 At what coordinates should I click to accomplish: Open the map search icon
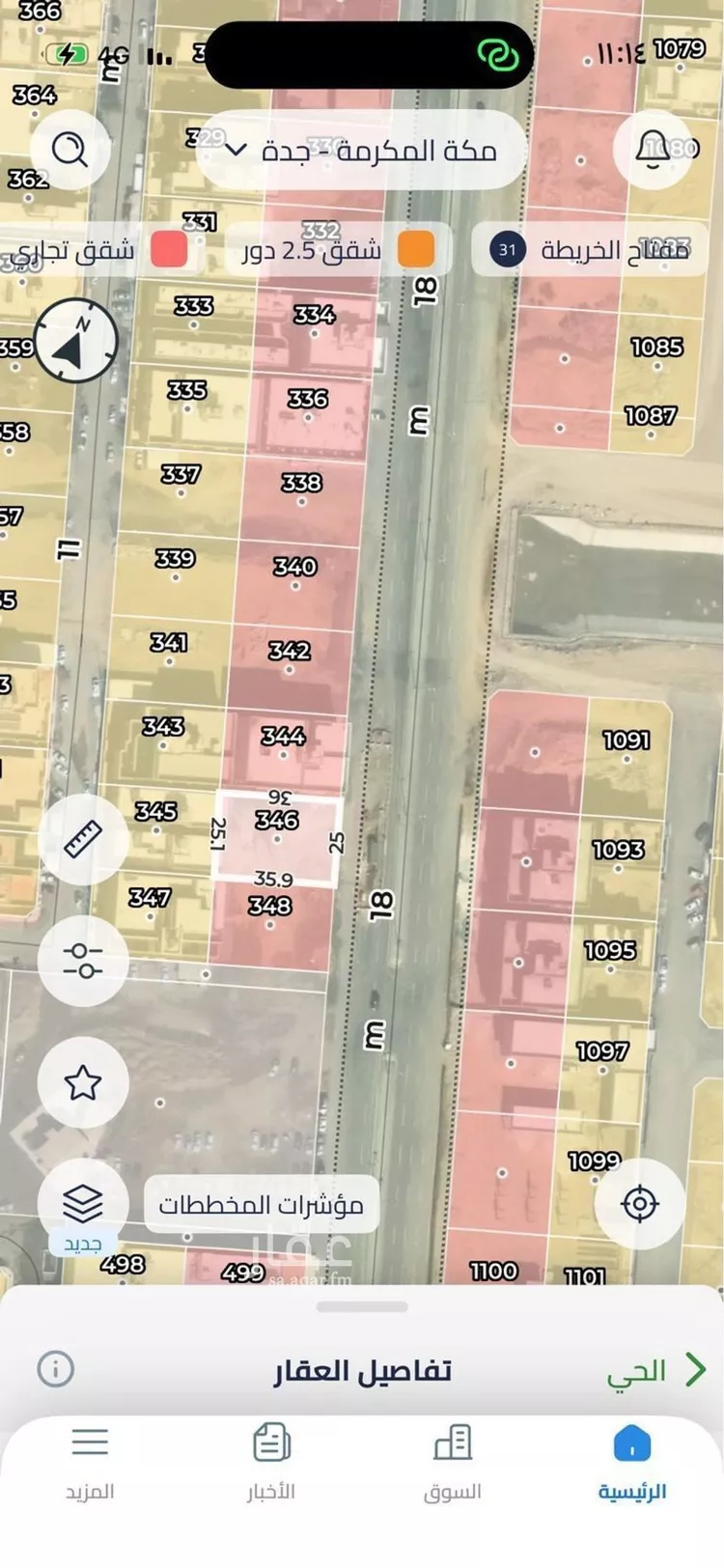point(70,150)
